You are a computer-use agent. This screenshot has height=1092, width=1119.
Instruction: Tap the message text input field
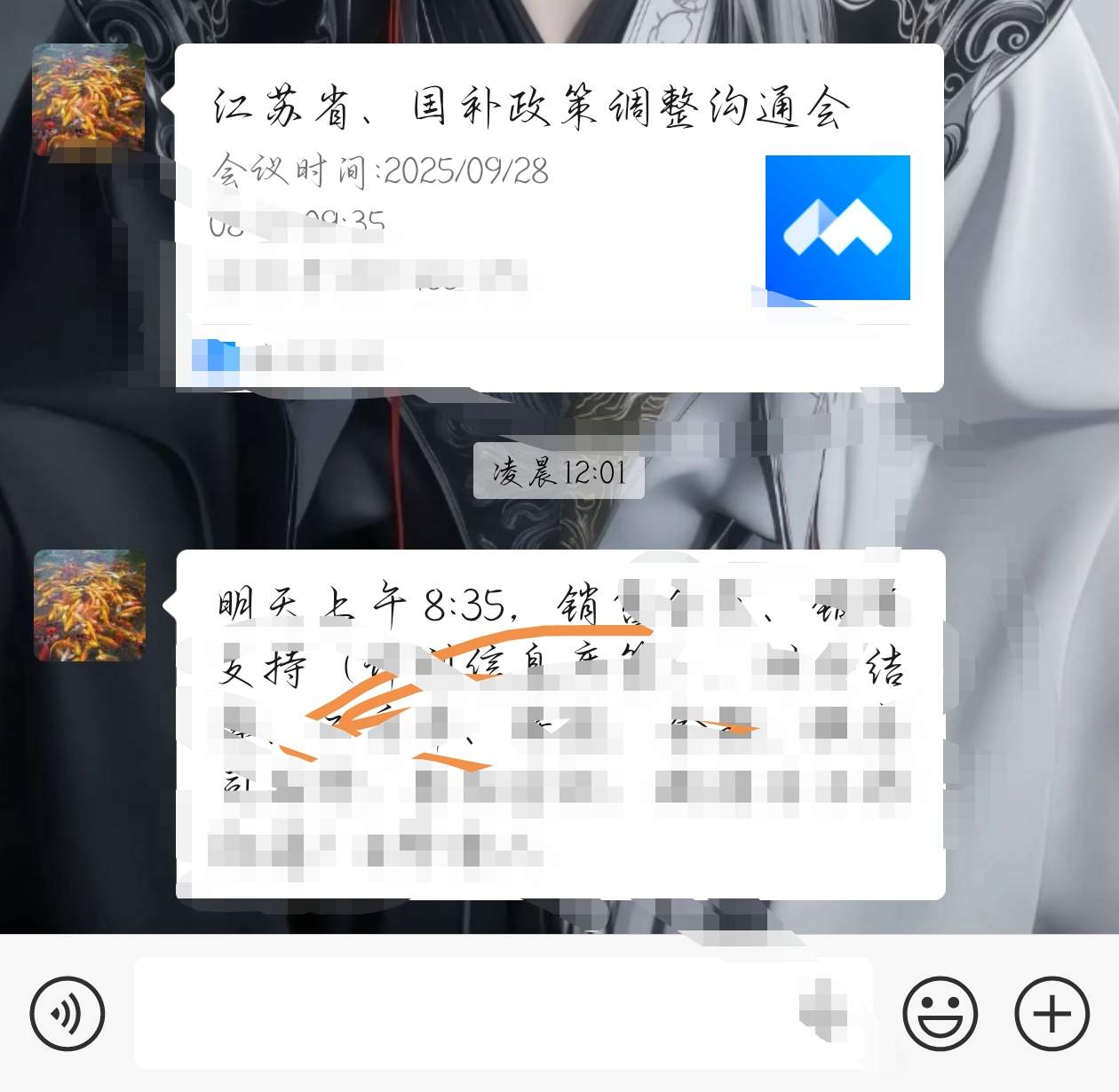[x=462, y=1013]
